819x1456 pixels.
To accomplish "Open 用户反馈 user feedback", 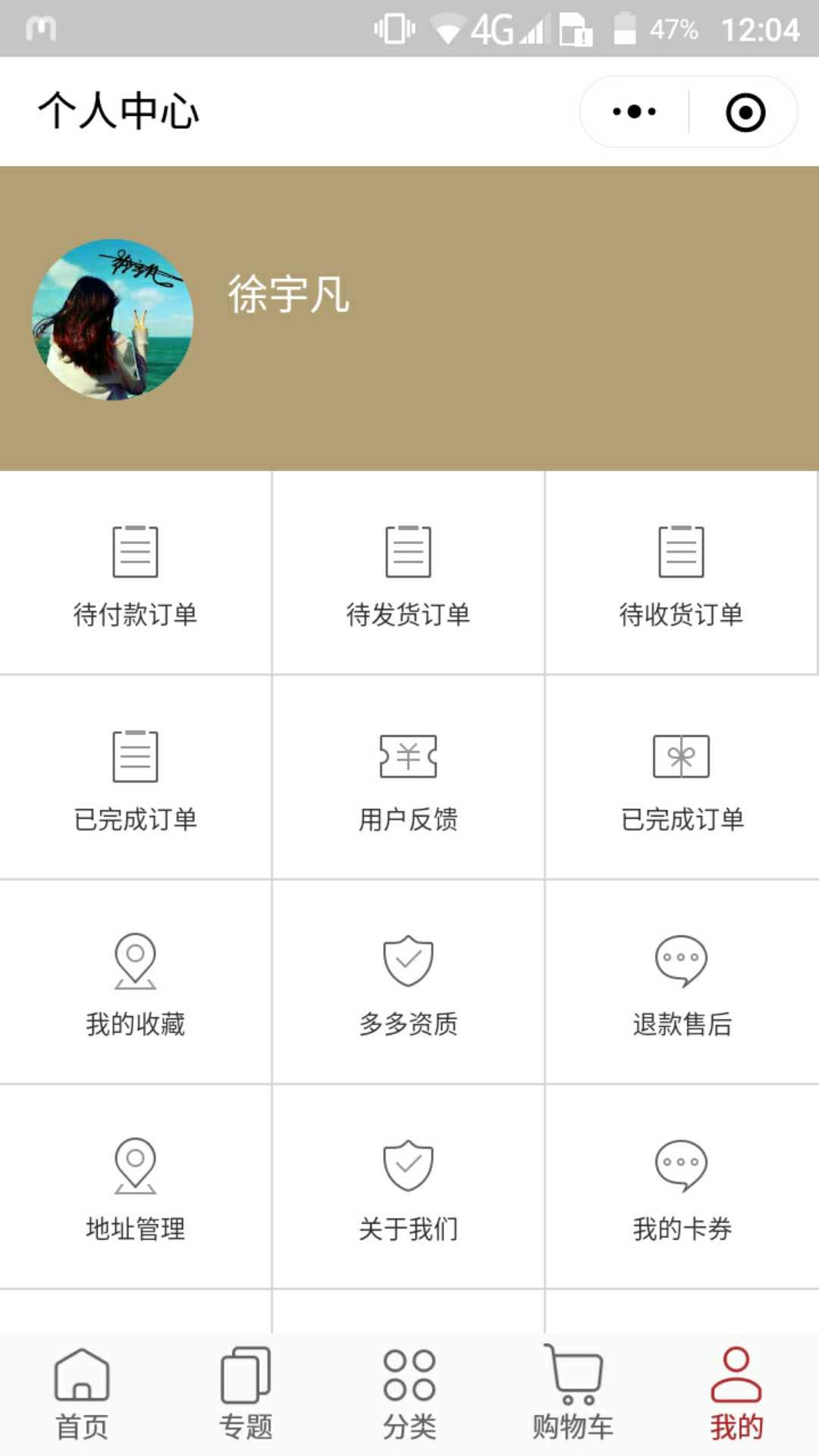I will coord(408,781).
